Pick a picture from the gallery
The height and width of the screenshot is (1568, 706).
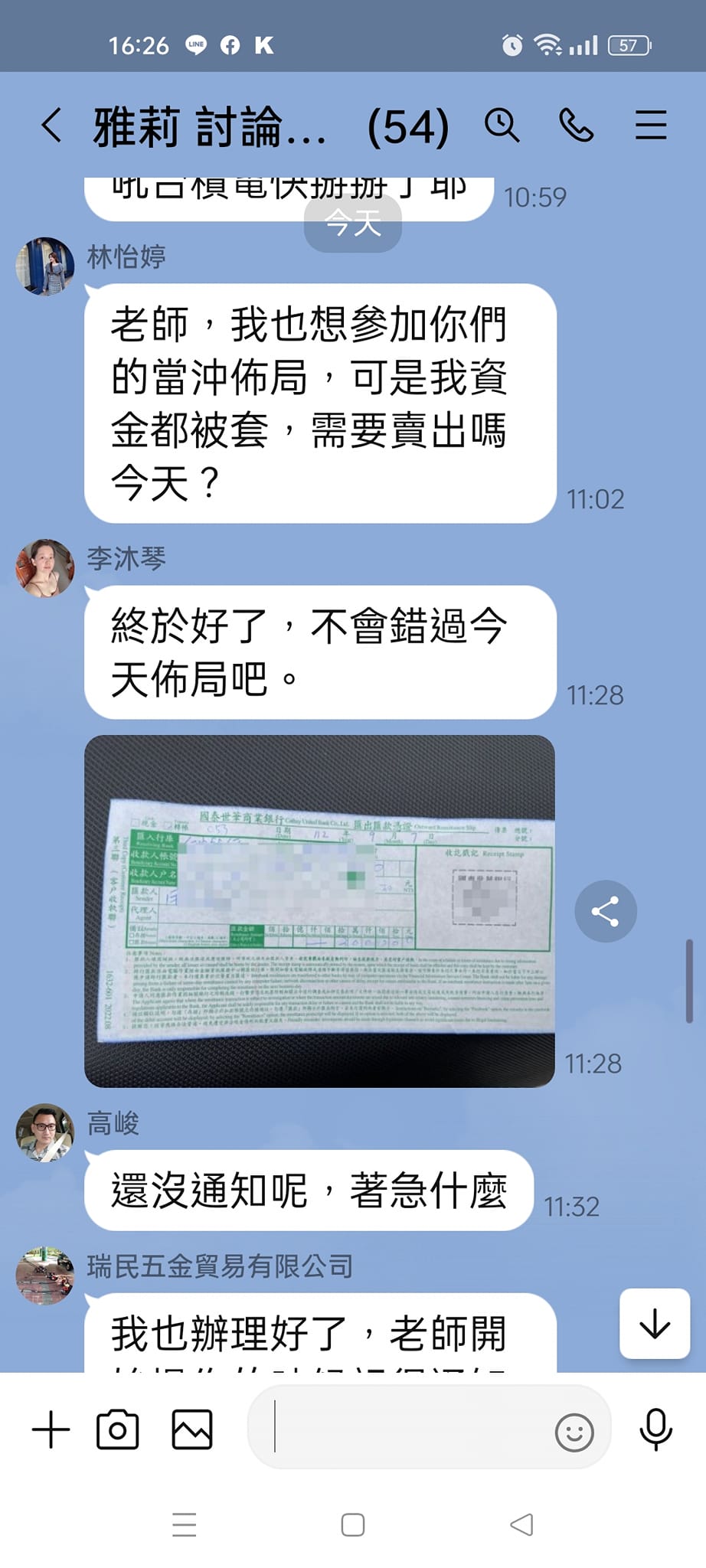click(x=192, y=1430)
